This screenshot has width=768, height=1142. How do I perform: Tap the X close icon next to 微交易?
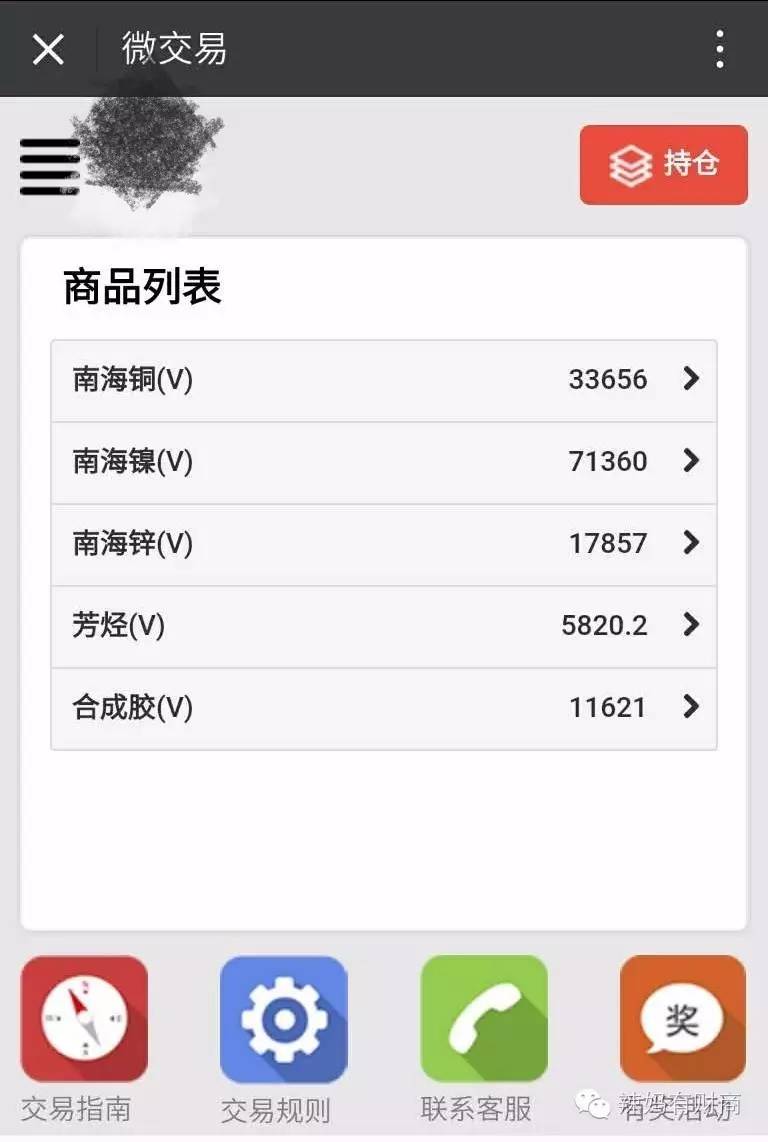click(x=47, y=48)
